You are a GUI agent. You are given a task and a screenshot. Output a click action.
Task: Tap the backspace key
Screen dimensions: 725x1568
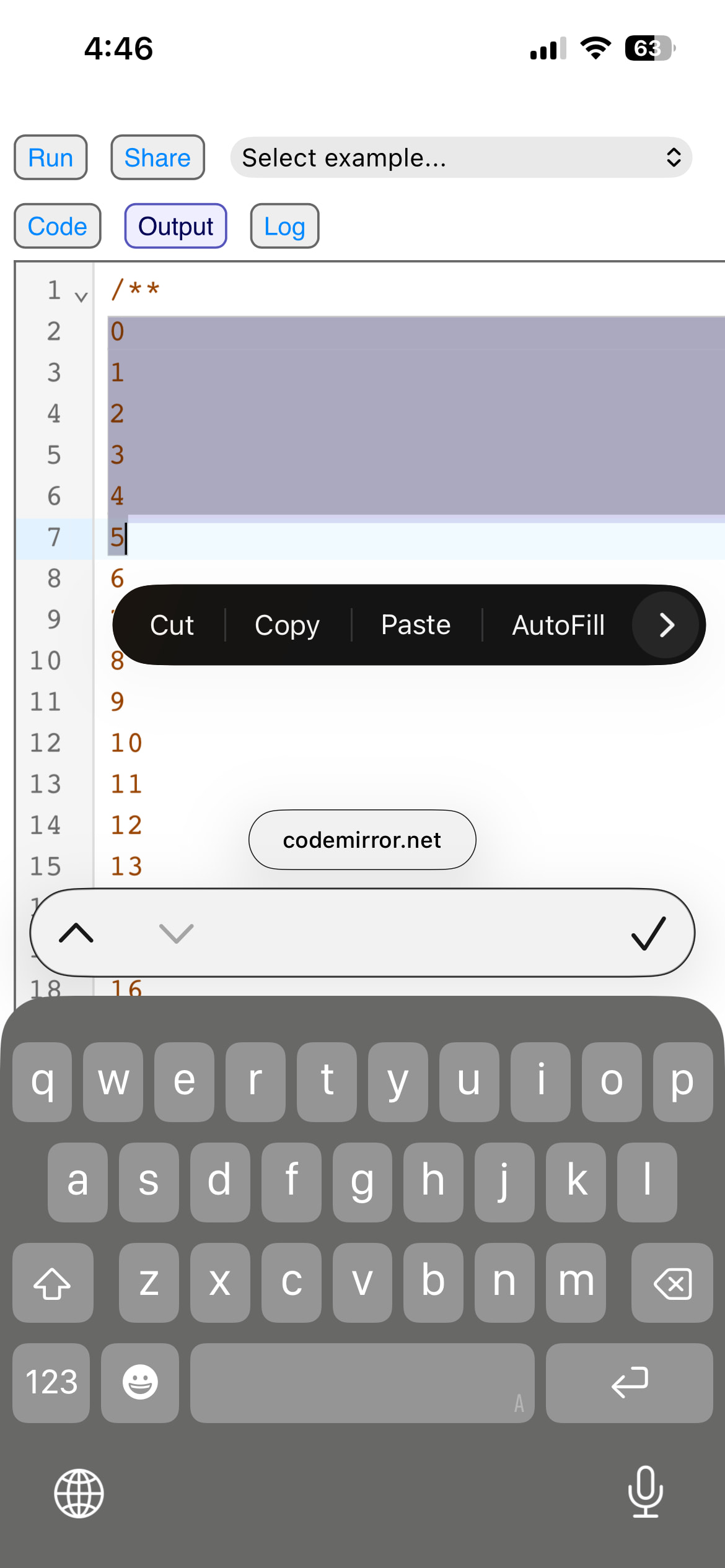672,1283
